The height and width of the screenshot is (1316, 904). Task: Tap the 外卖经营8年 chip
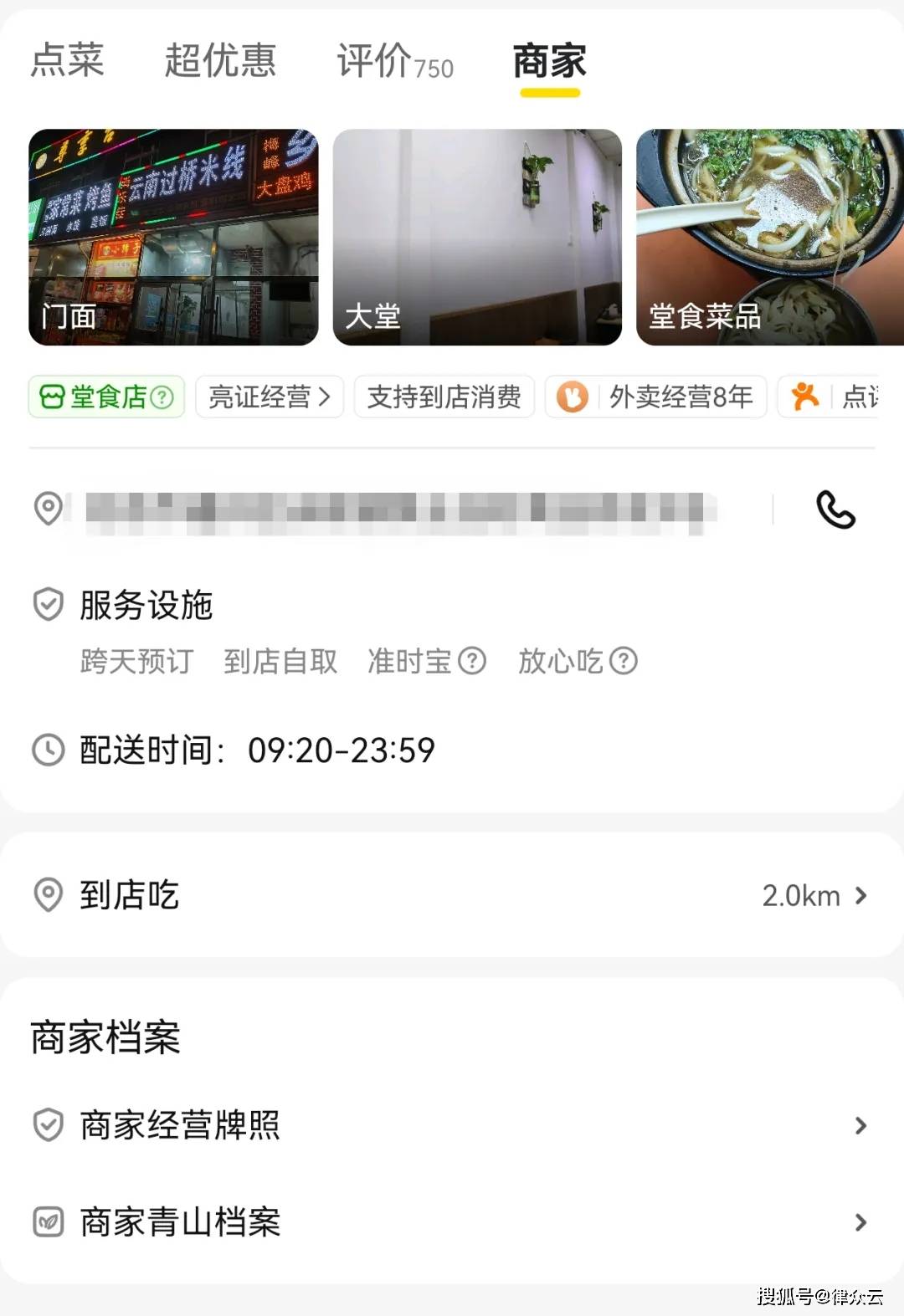pos(655,397)
